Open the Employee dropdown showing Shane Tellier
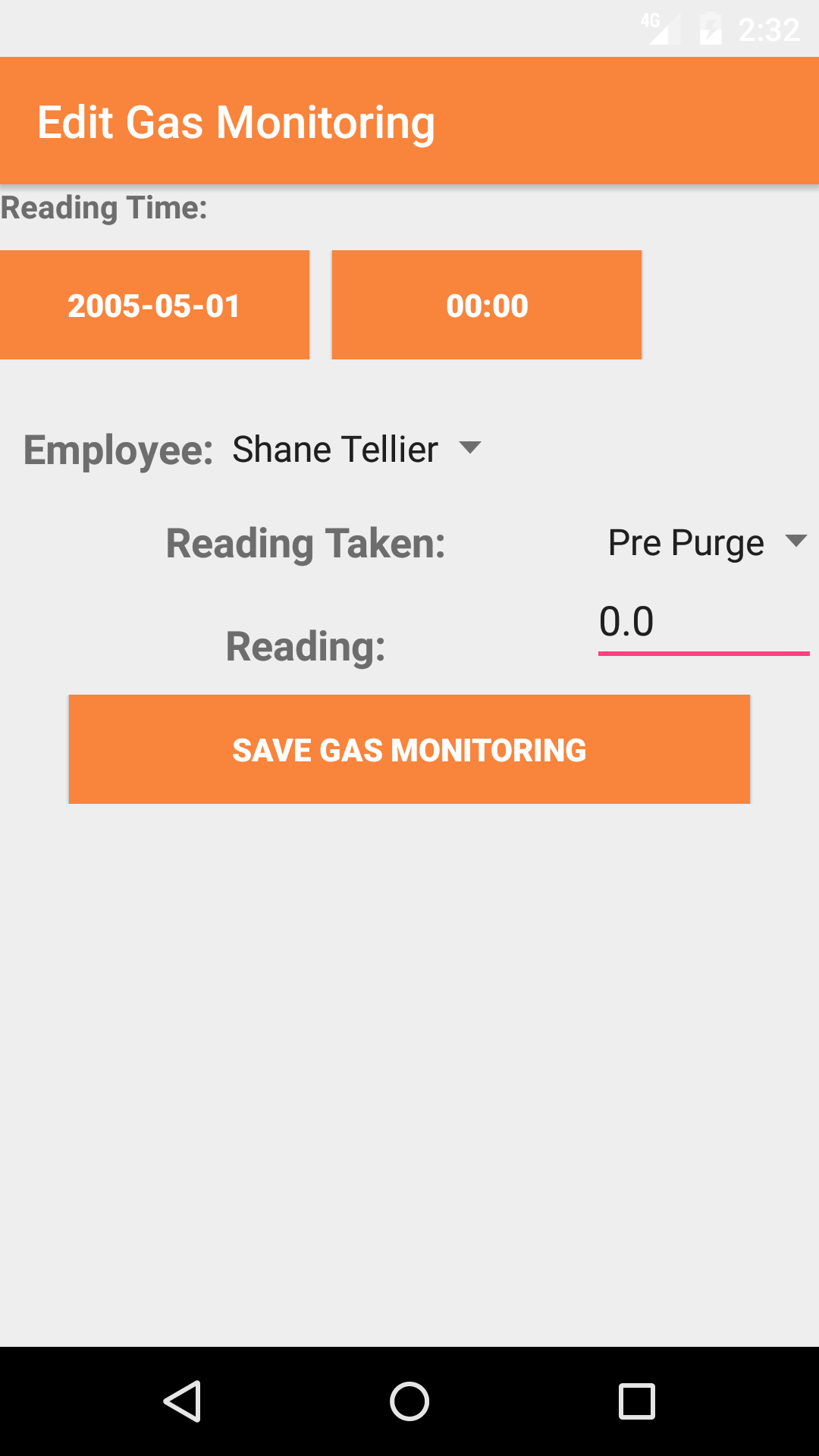 point(356,449)
